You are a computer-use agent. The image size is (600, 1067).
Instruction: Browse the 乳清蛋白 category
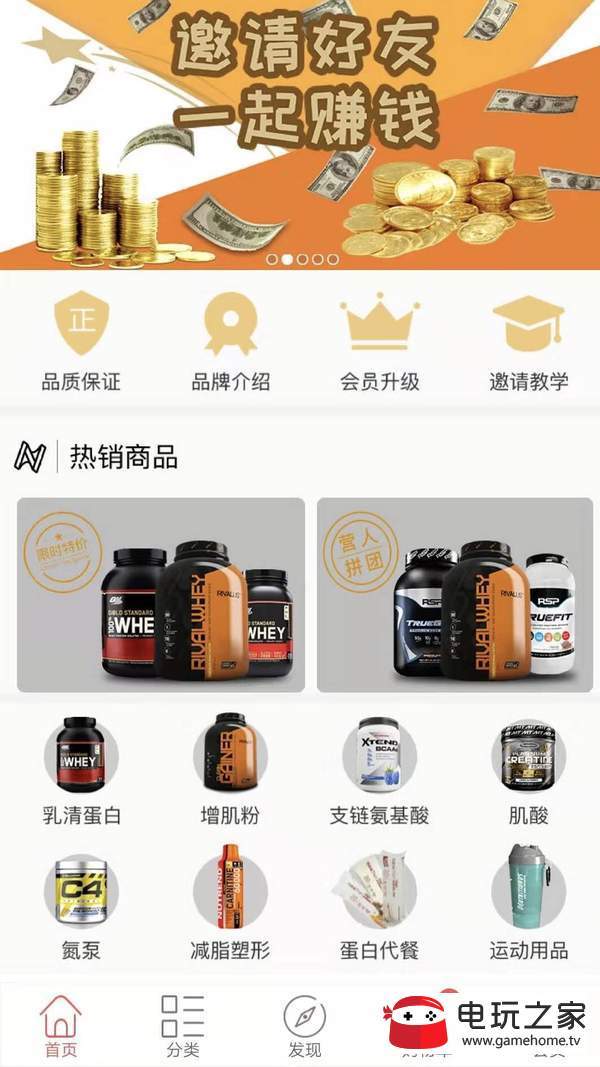[81, 771]
